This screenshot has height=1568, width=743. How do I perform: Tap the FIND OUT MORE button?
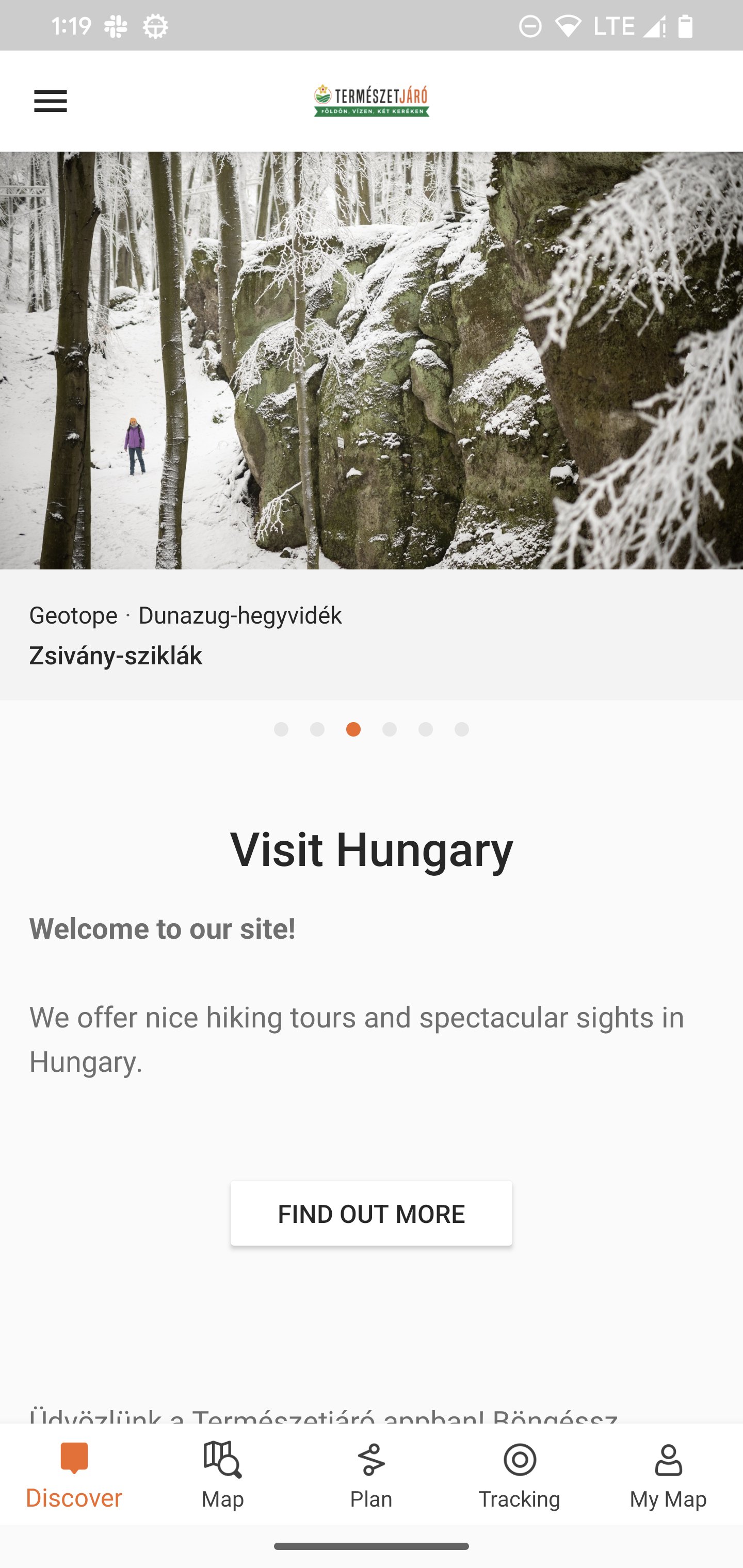pyautogui.click(x=371, y=1213)
